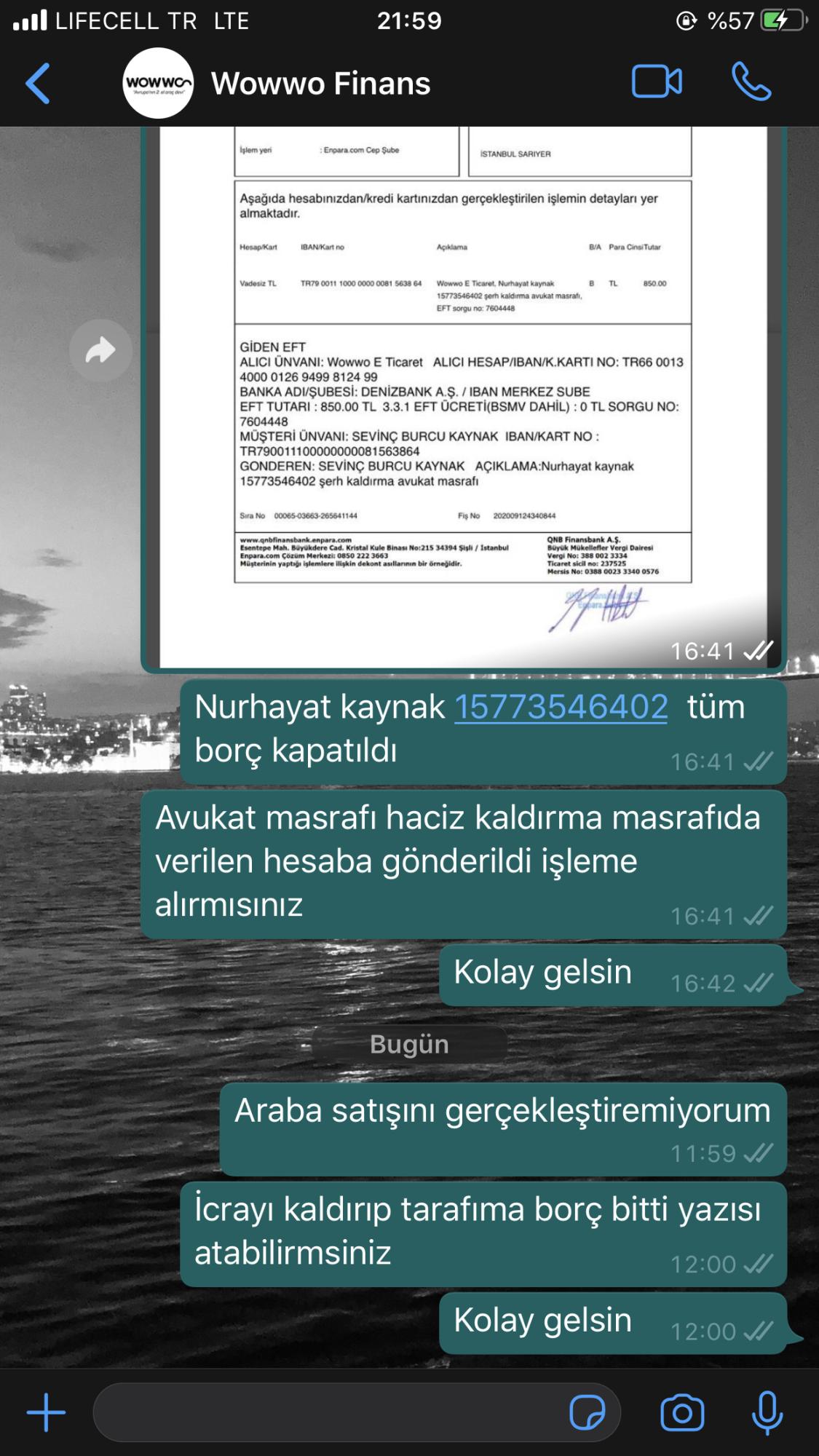The image size is (819, 1456).
Task: Open the sent bank receipt image
Action: [463, 397]
